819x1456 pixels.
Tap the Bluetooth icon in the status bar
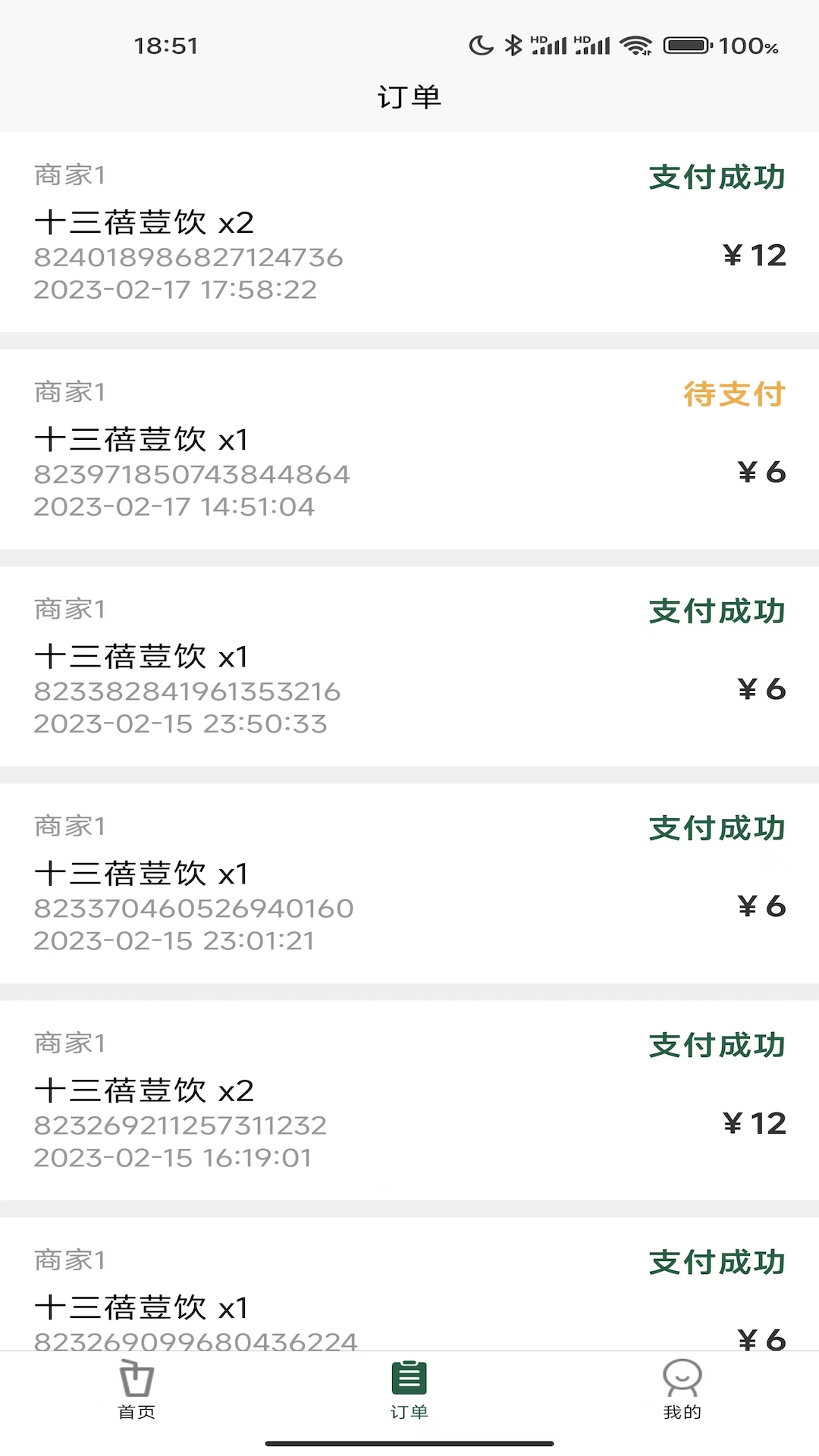[x=514, y=44]
